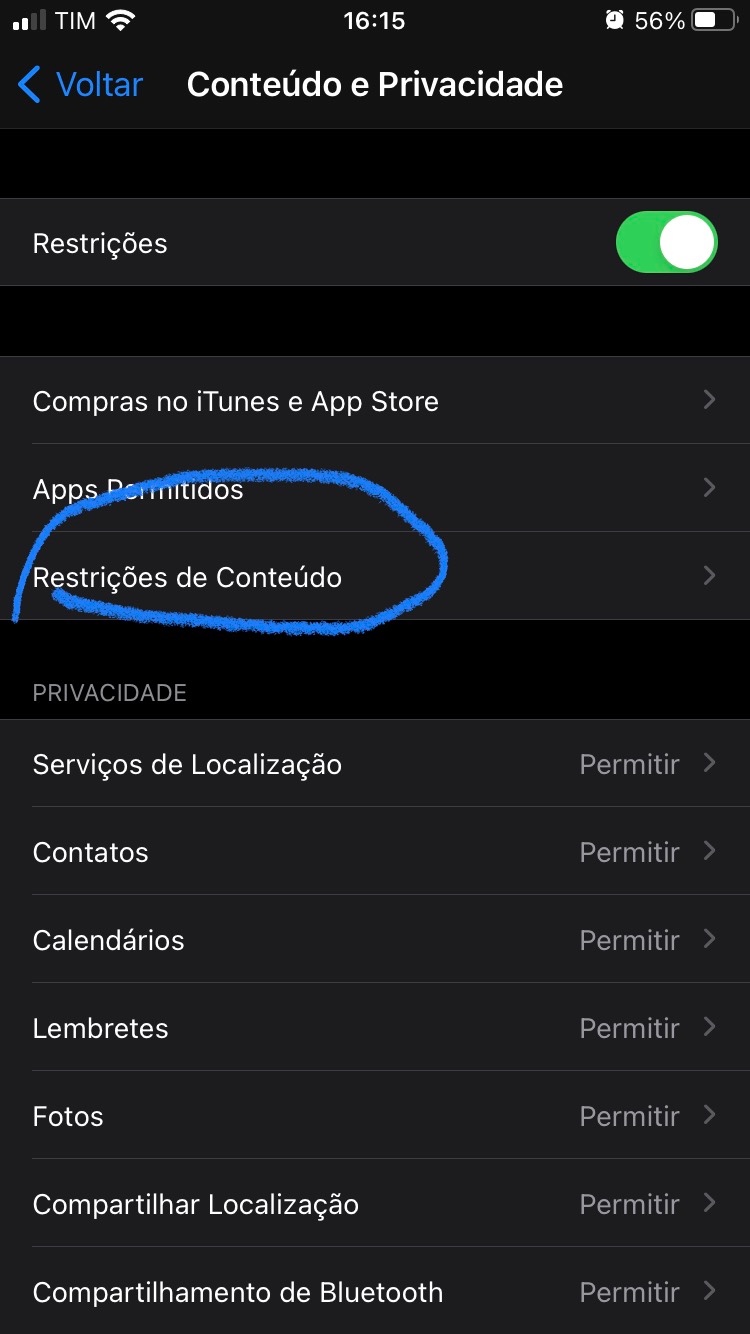Tap the Lembretes row

[375, 1028]
